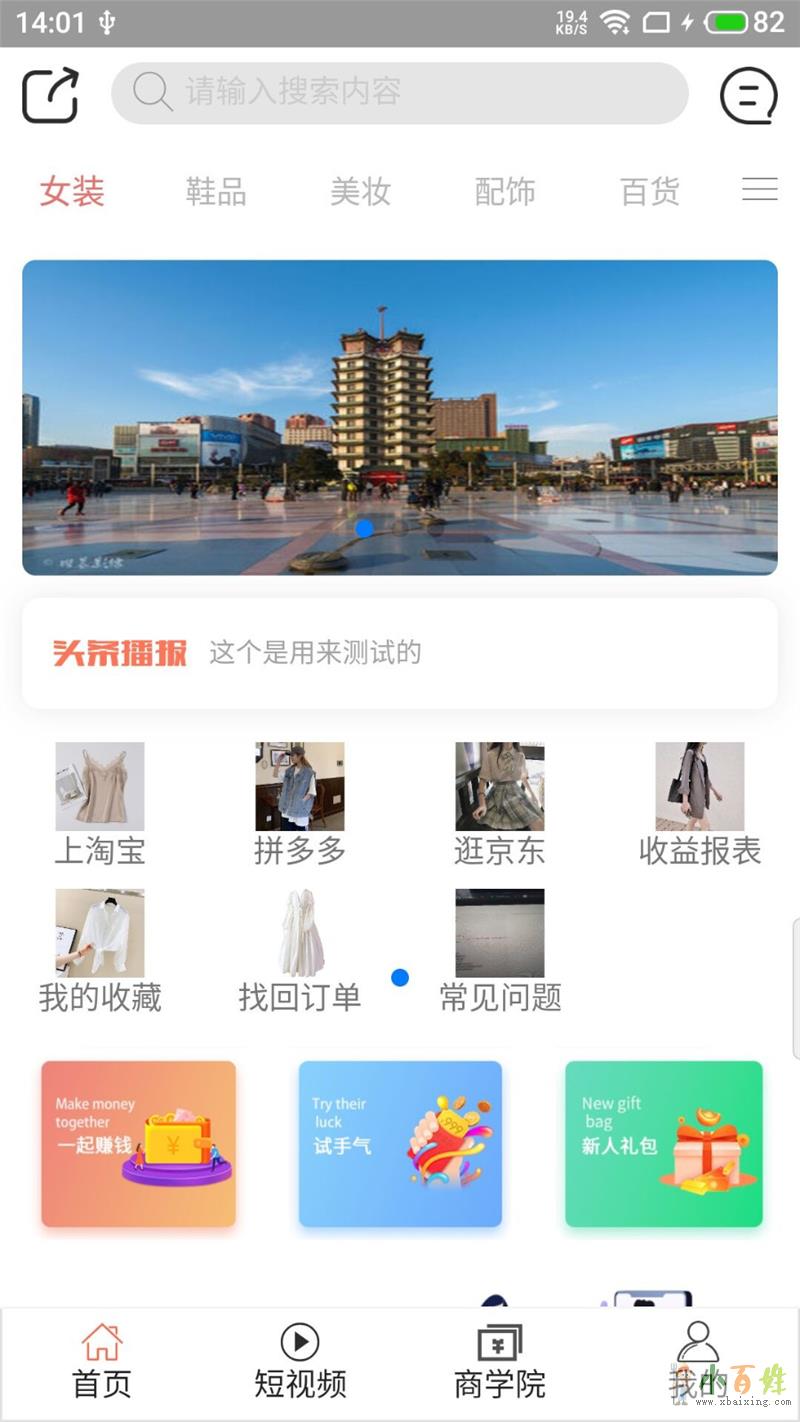Open the 常见问题 FAQ shortcut
800x1422 pixels.
point(500,950)
